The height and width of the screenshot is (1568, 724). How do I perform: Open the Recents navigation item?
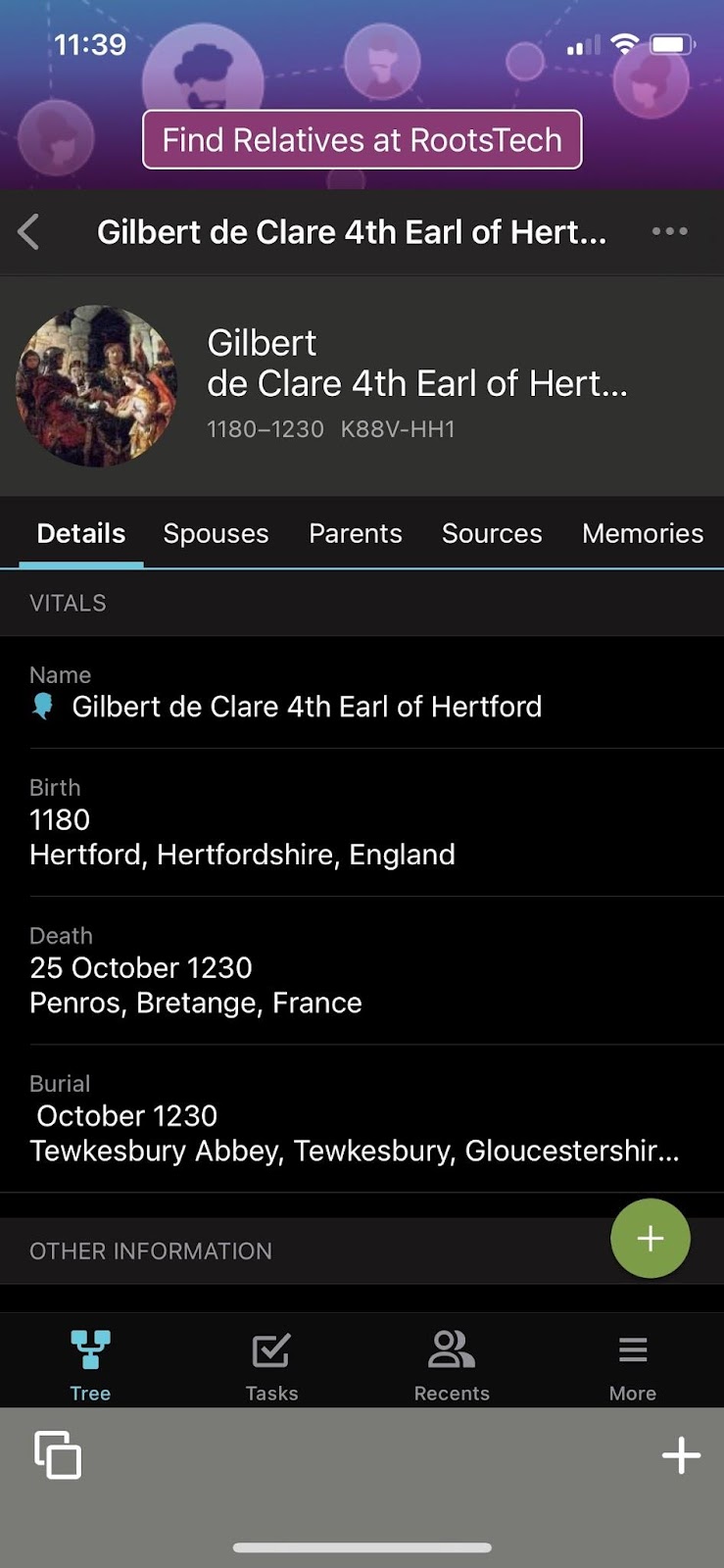point(452,1365)
